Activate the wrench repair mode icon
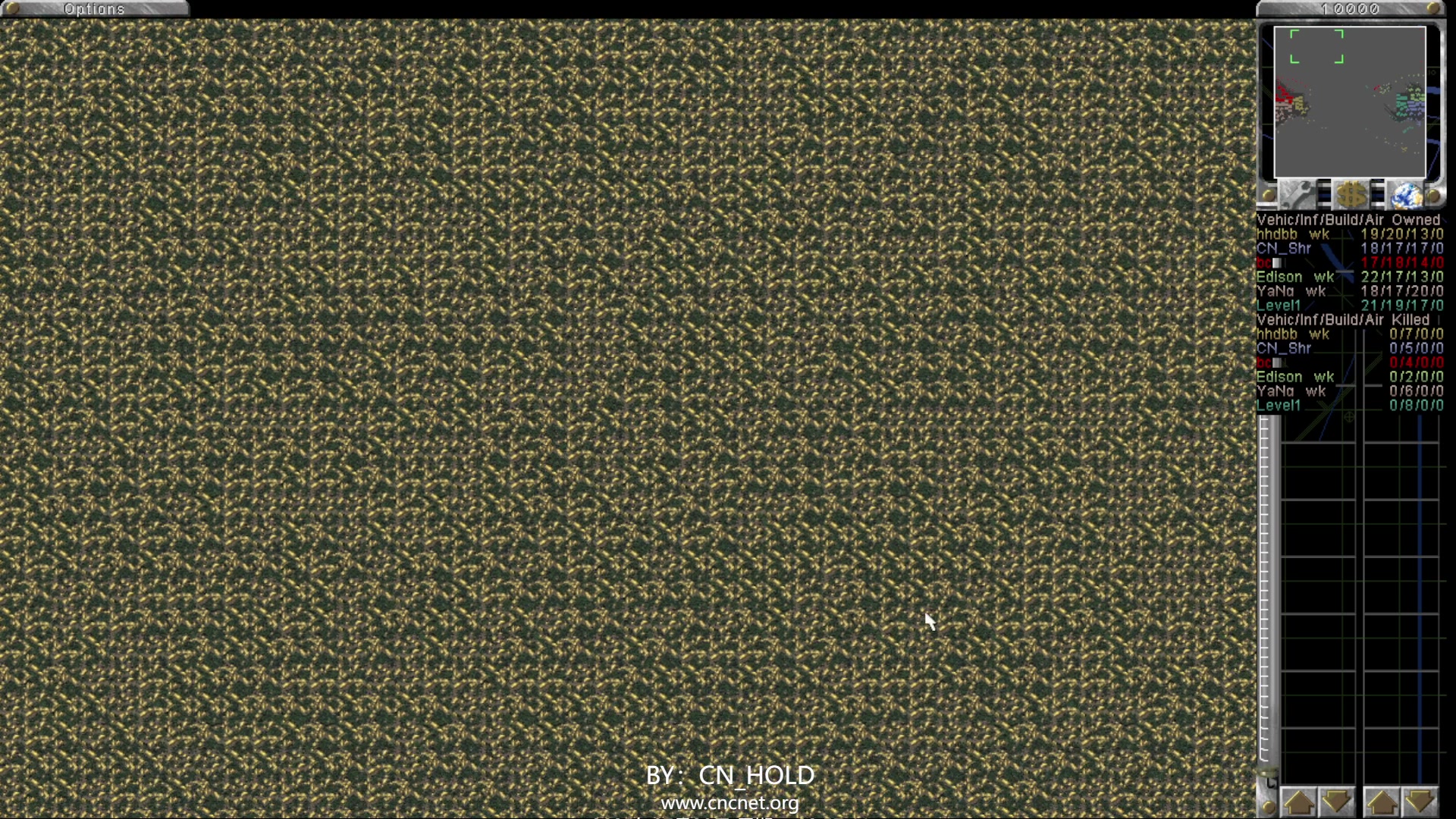The height and width of the screenshot is (819, 1456). tap(1297, 195)
